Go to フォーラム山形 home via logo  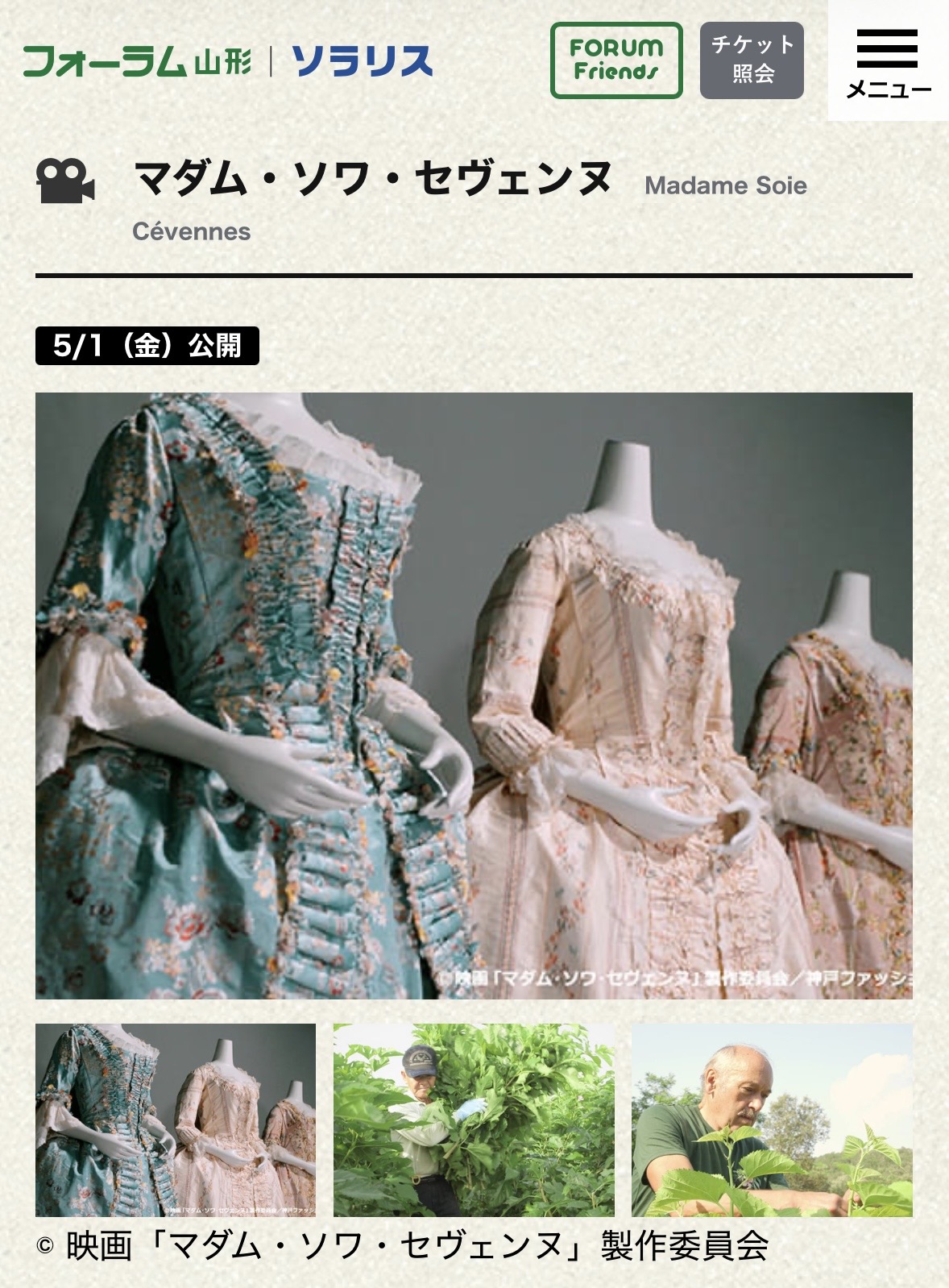click(137, 62)
